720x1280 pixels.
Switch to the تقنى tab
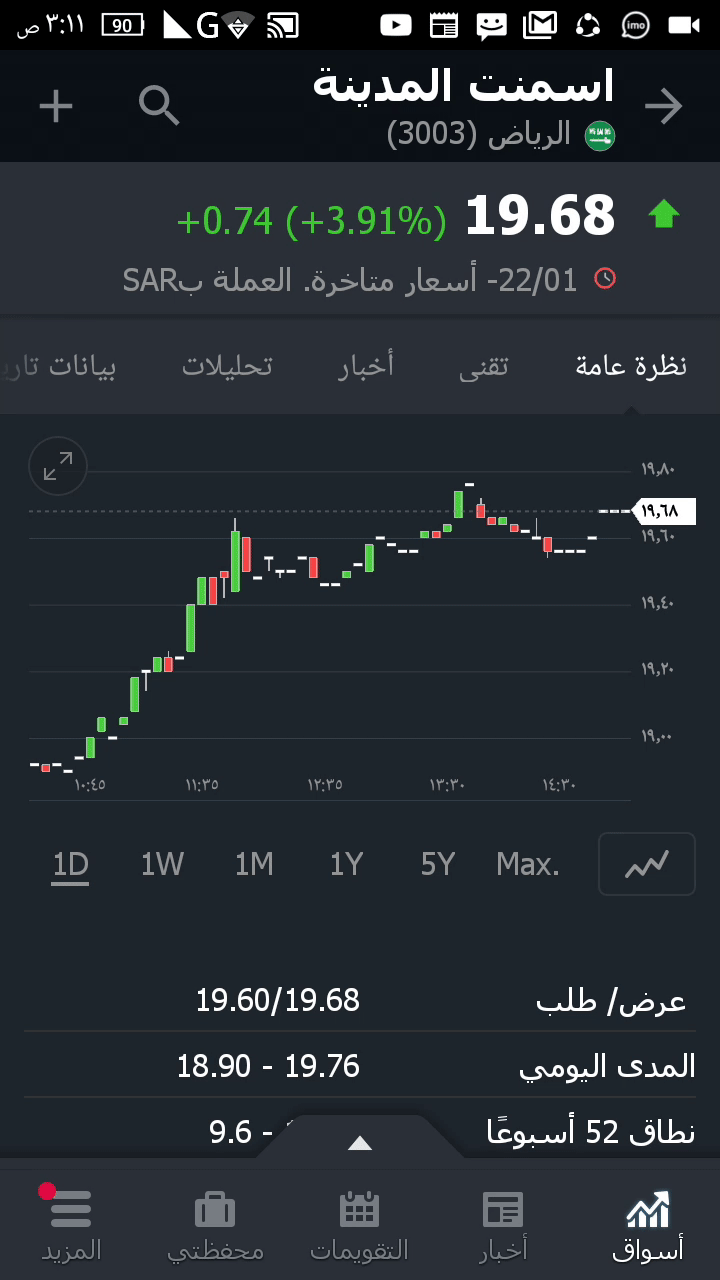(484, 366)
